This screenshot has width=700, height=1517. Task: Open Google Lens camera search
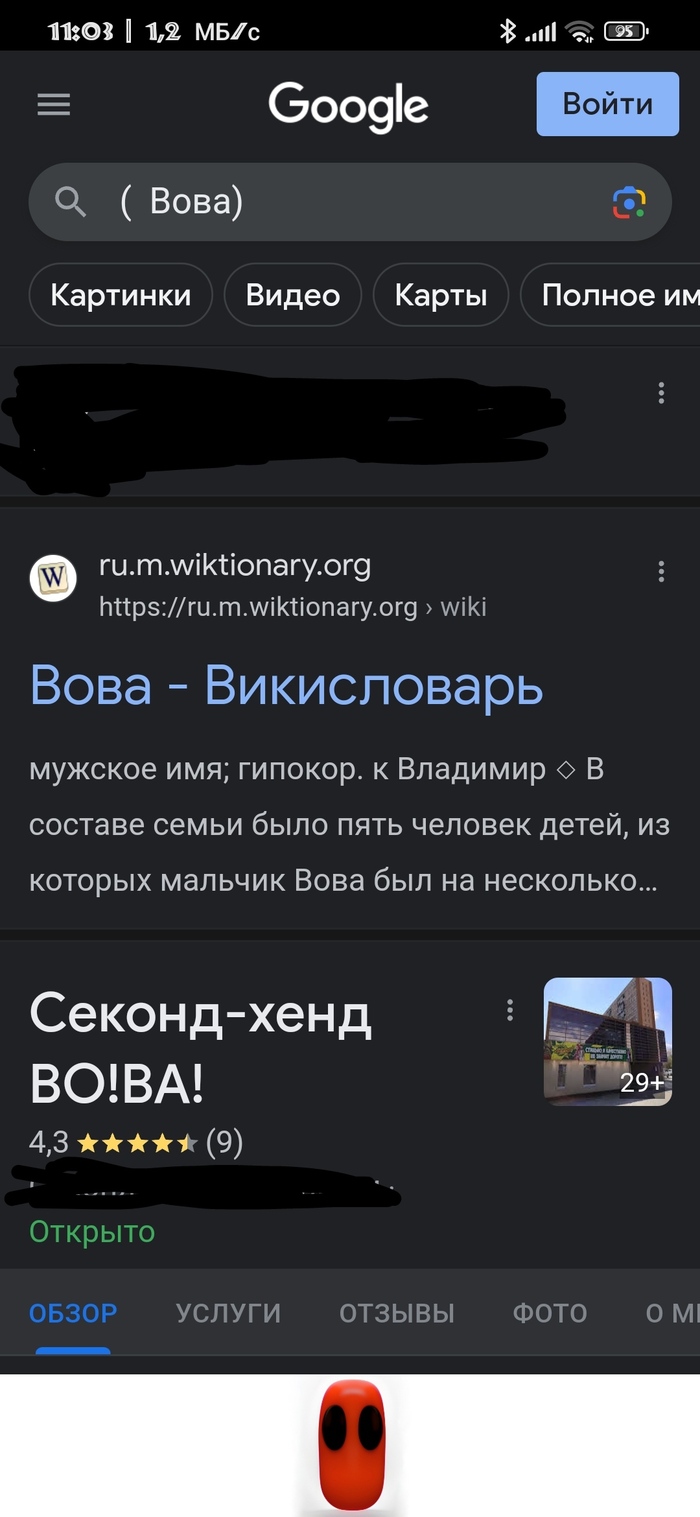(x=629, y=202)
